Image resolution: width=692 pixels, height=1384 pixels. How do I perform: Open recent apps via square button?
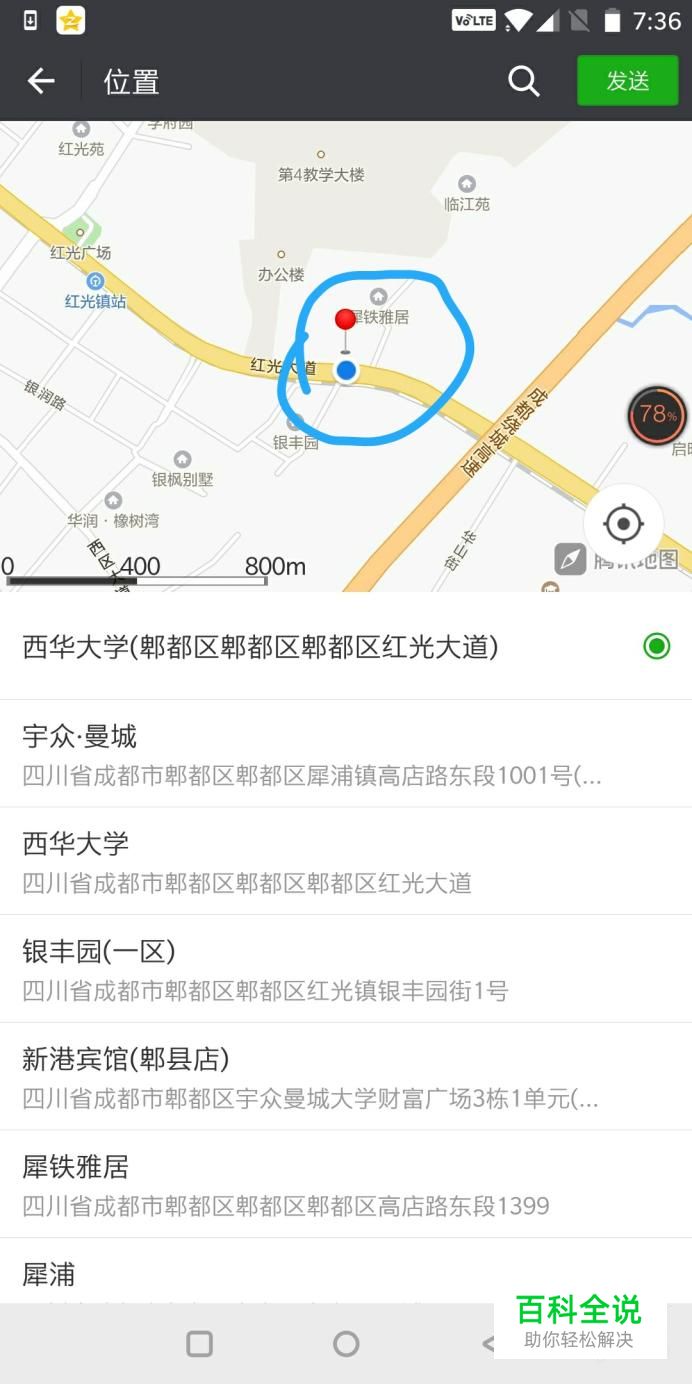click(200, 1344)
